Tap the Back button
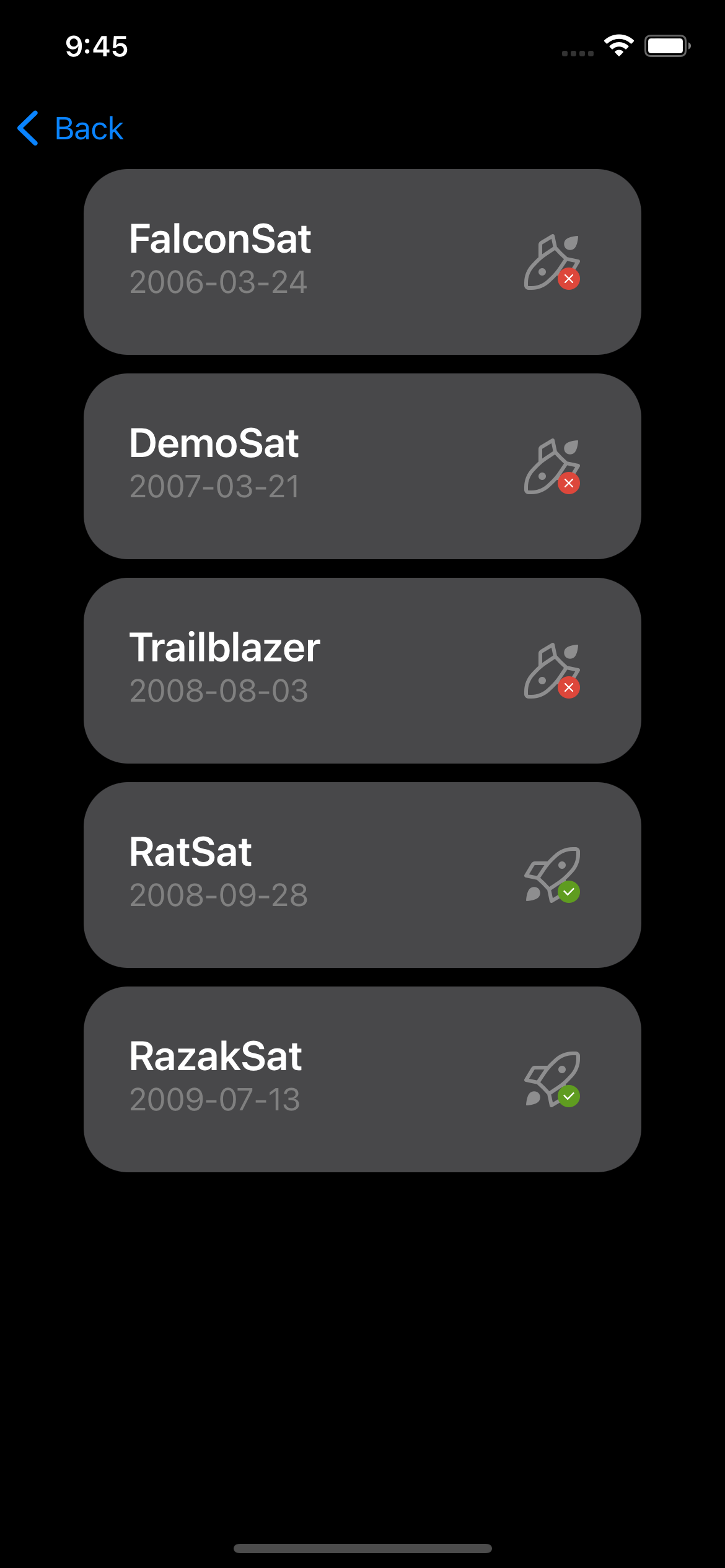The height and width of the screenshot is (1568, 725). [89, 128]
